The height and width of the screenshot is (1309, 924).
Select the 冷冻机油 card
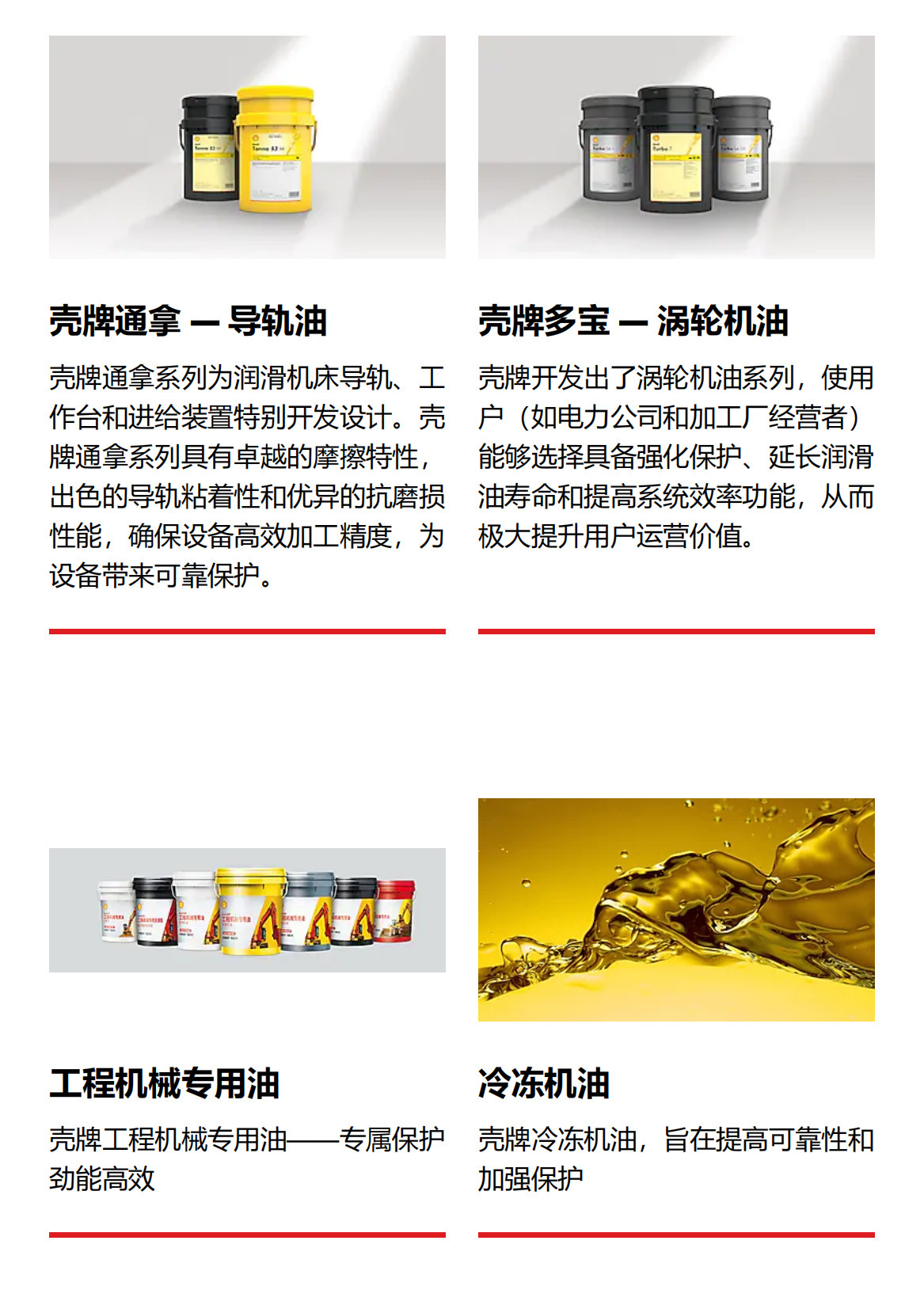click(x=543, y=1083)
